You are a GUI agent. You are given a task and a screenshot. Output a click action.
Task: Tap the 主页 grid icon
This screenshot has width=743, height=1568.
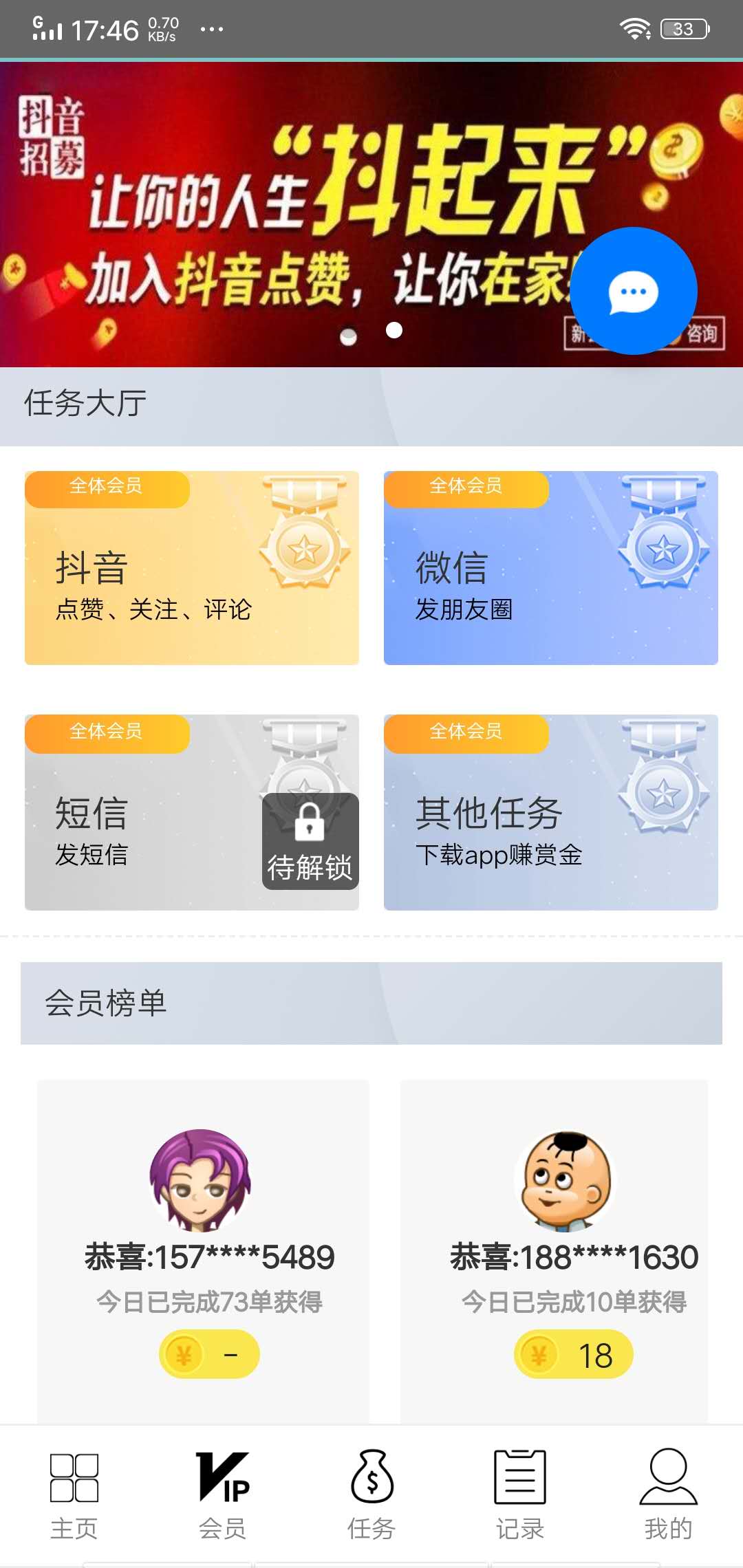click(x=74, y=1479)
